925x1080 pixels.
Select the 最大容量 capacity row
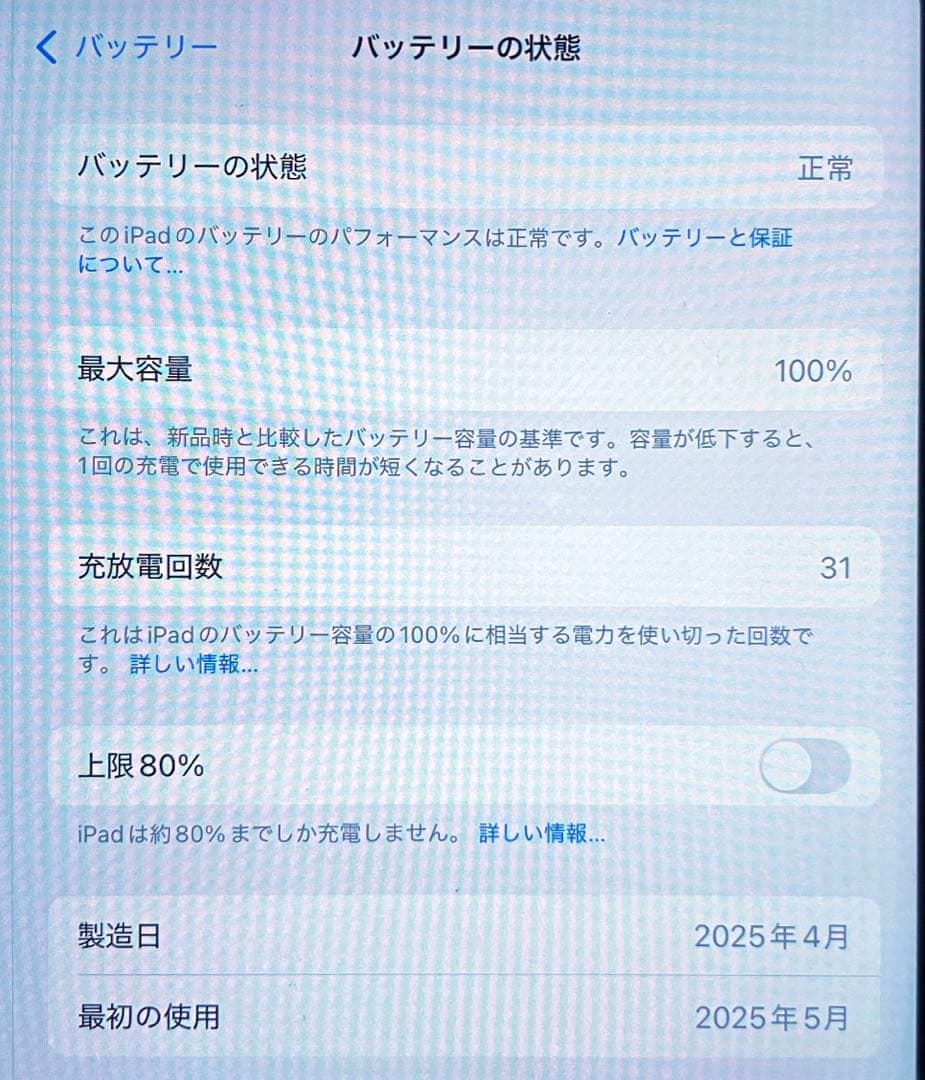point(460,372)
